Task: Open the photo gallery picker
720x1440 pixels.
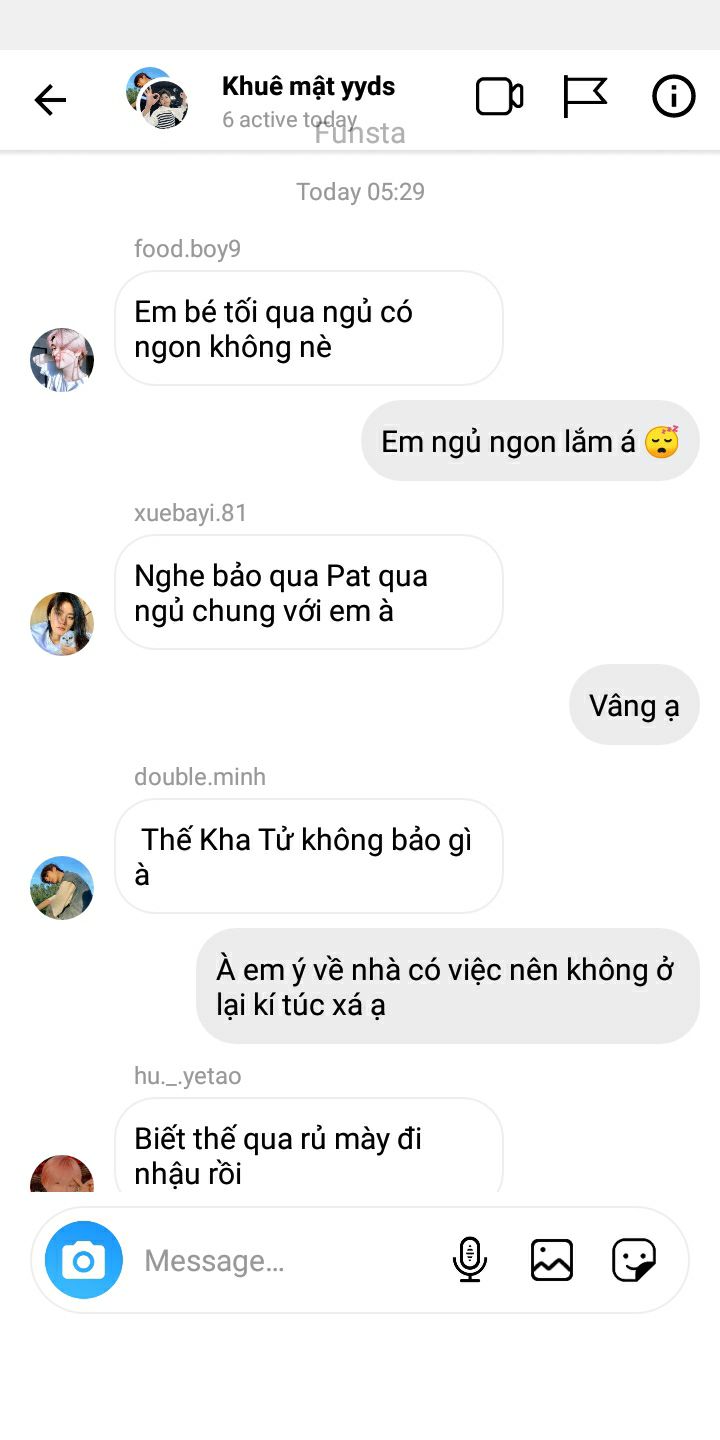Action: click(x=552, y=1260)
